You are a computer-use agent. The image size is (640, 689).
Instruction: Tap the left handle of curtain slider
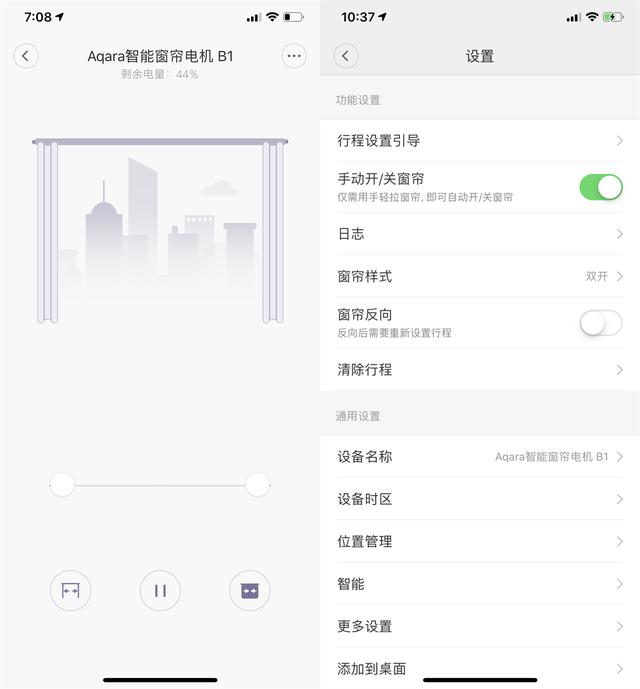[62, 485]
